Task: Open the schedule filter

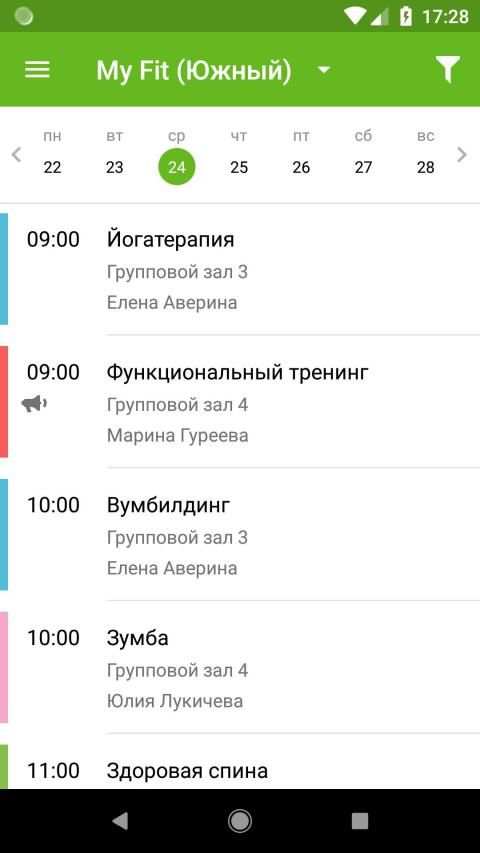Action: pos(447,70)
